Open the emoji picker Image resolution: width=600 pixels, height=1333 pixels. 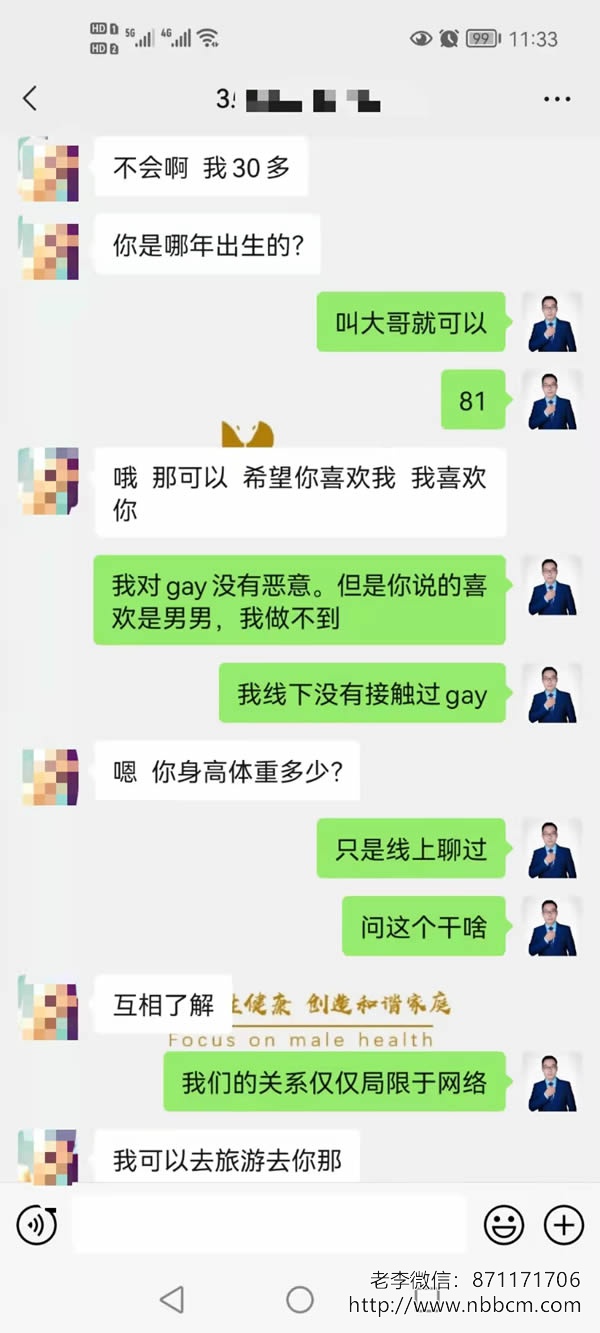504,1224
